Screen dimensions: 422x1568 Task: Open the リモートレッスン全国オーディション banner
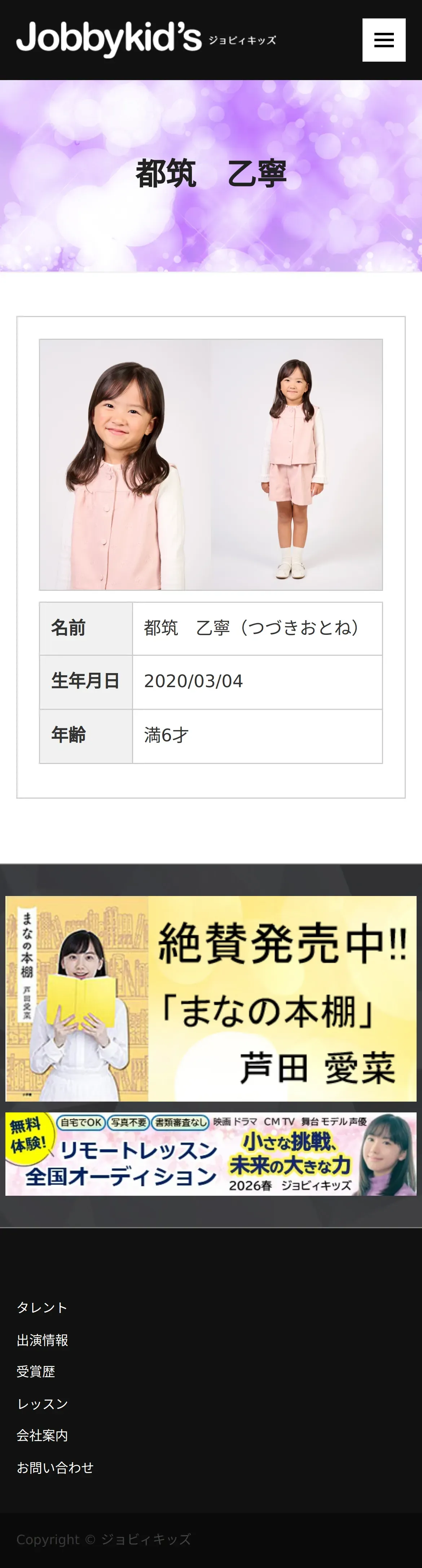[211, 1154]
